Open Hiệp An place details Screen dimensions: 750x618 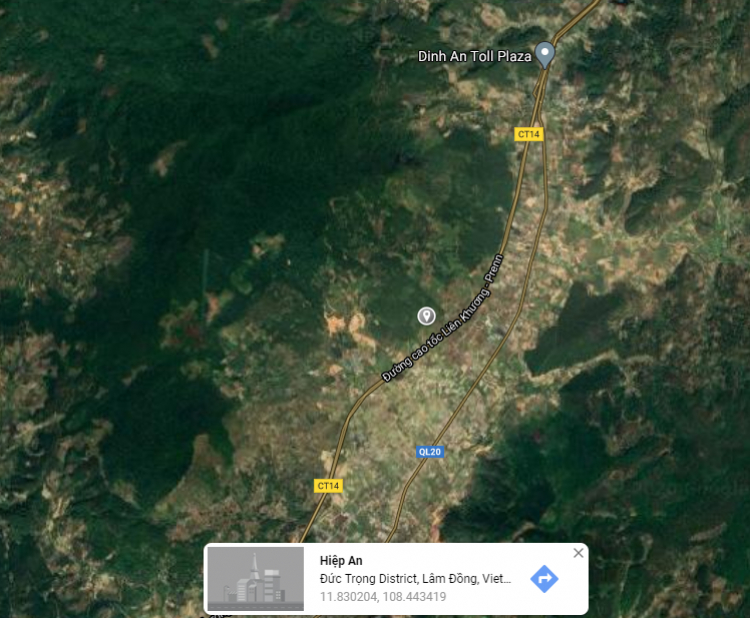[341, 561]
